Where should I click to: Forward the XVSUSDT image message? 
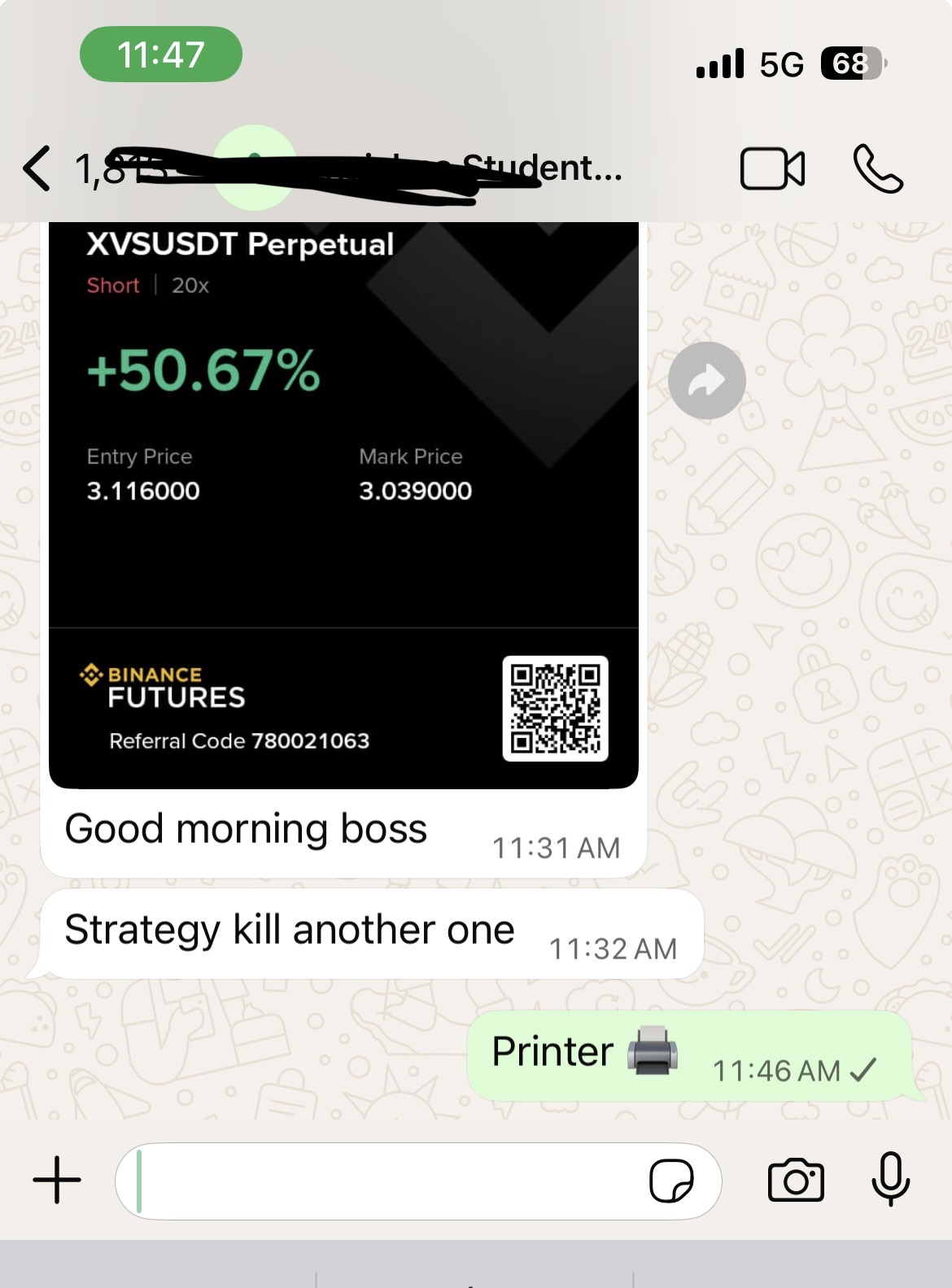coord(706,381)
